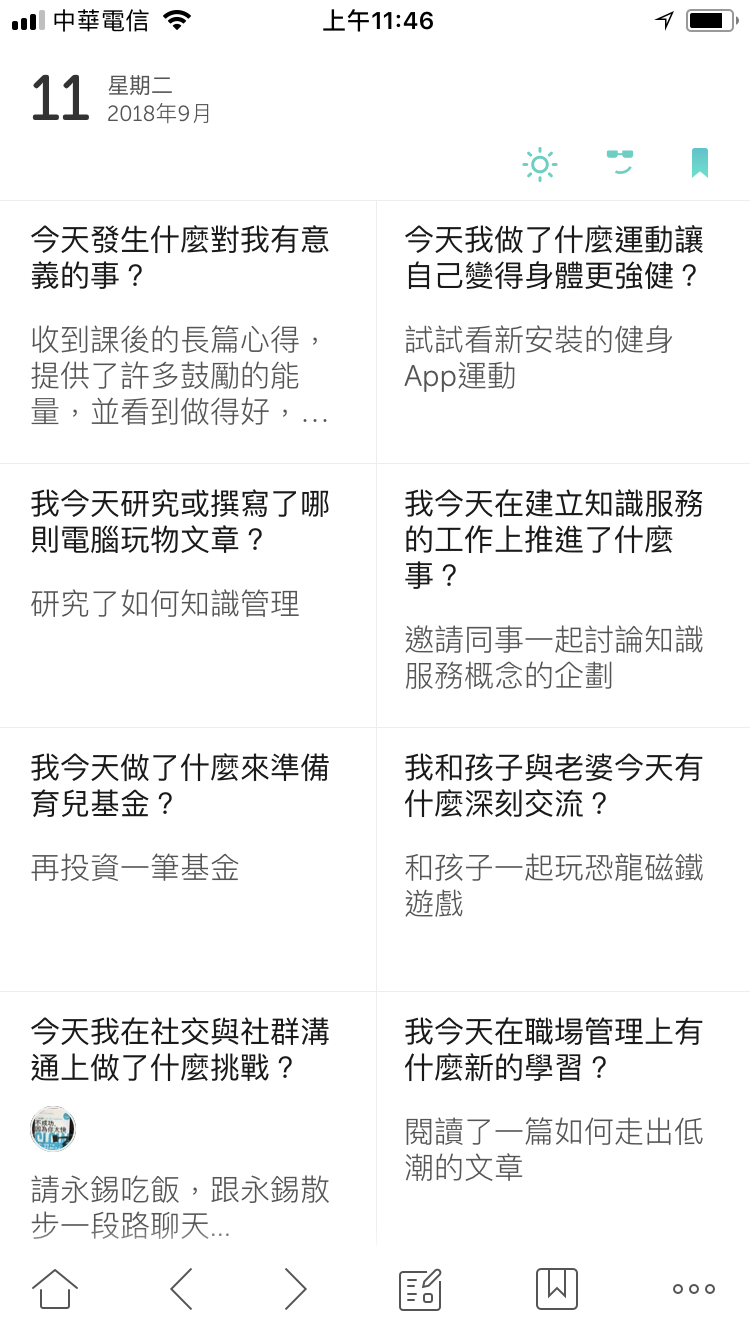
Task: Go to the next day
Action: tap(295, 1289)
